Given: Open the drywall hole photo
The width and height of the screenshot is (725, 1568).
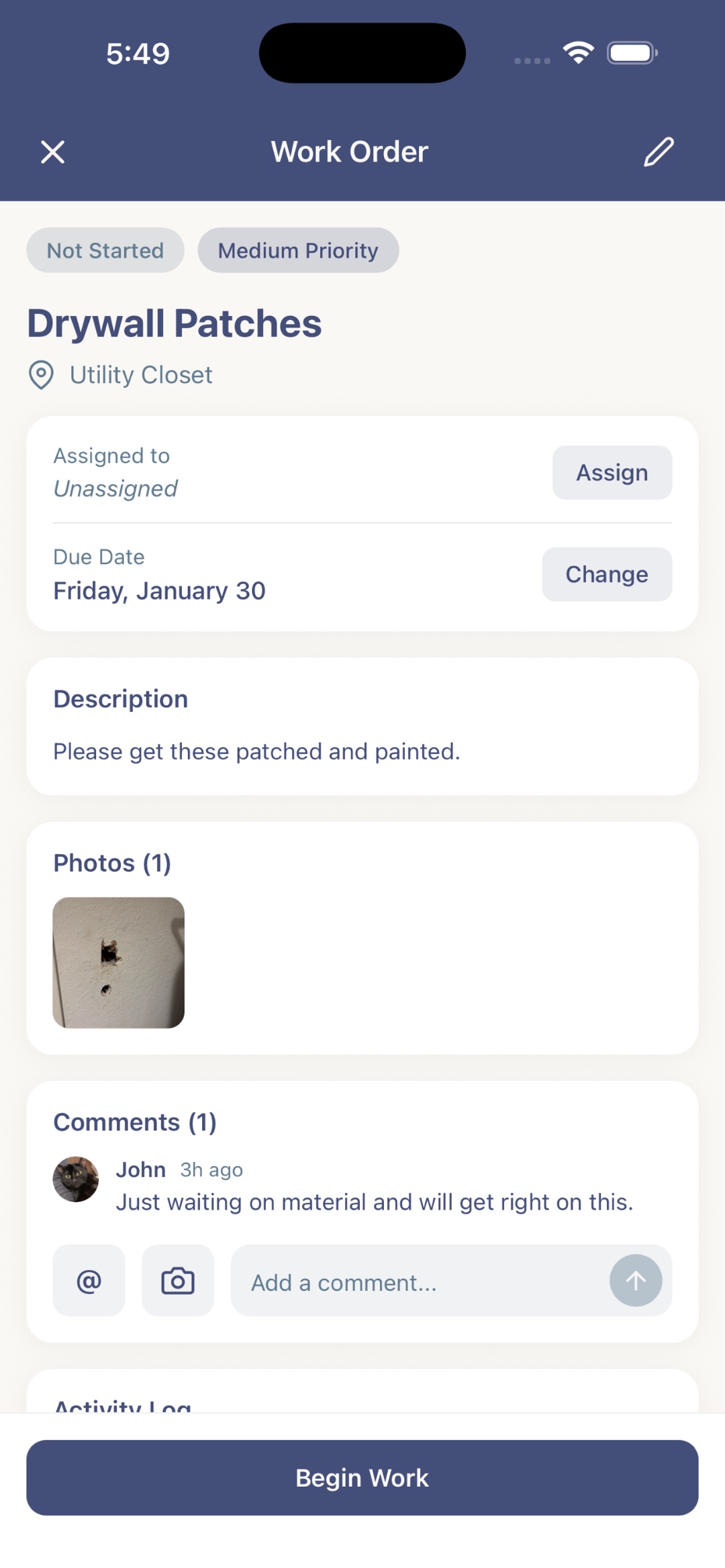Looking at the screenshot, I should point(119,963).
